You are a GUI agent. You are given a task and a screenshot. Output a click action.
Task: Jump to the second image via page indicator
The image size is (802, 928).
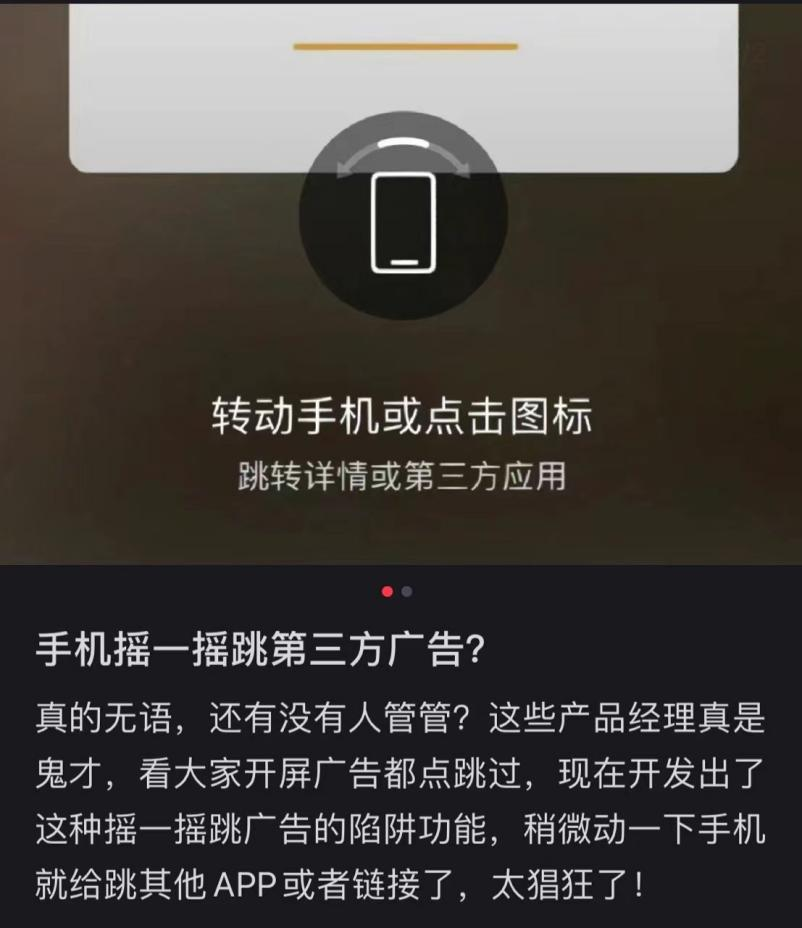407,592
